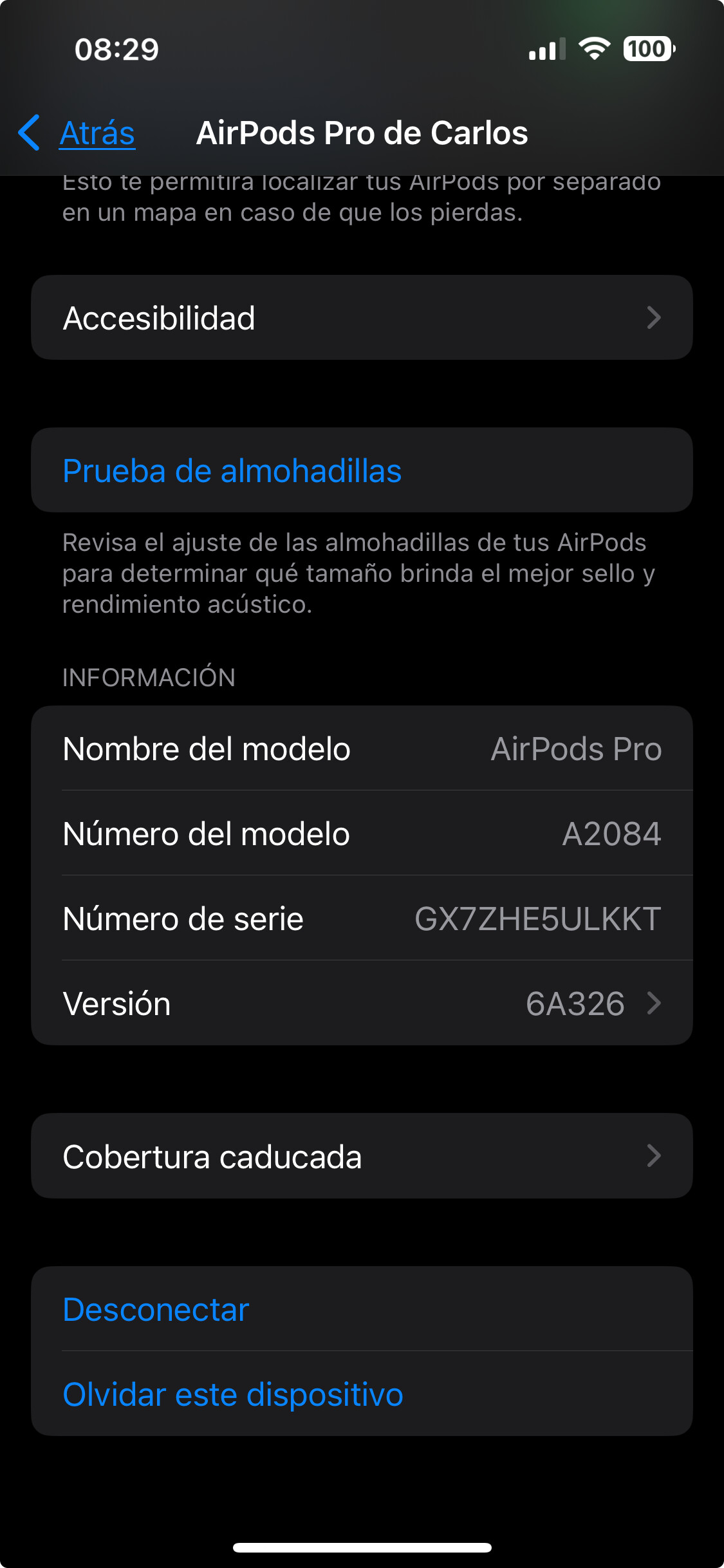Tap the Número de serie row

point(362,918)
